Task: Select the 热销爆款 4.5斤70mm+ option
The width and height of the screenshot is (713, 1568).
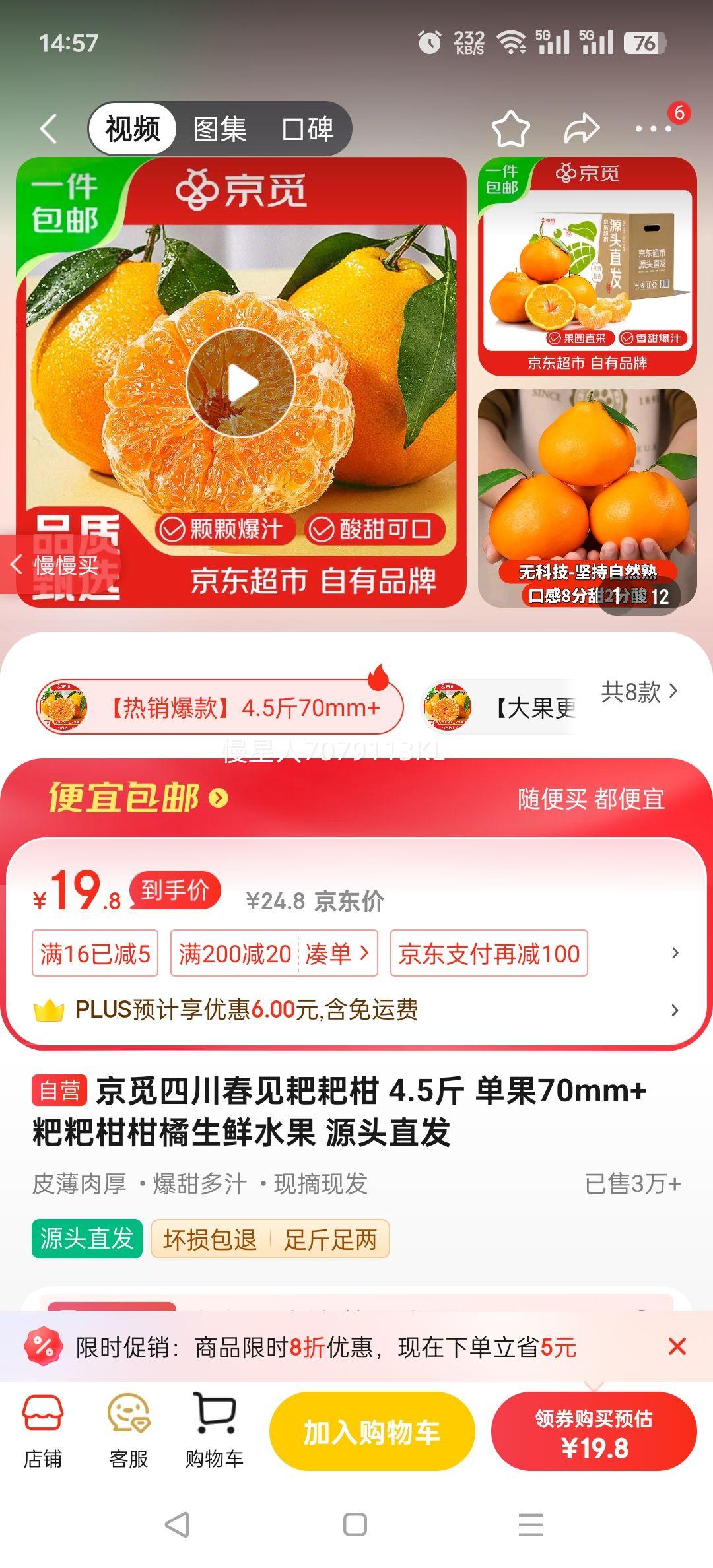Action: coord(219,707)
